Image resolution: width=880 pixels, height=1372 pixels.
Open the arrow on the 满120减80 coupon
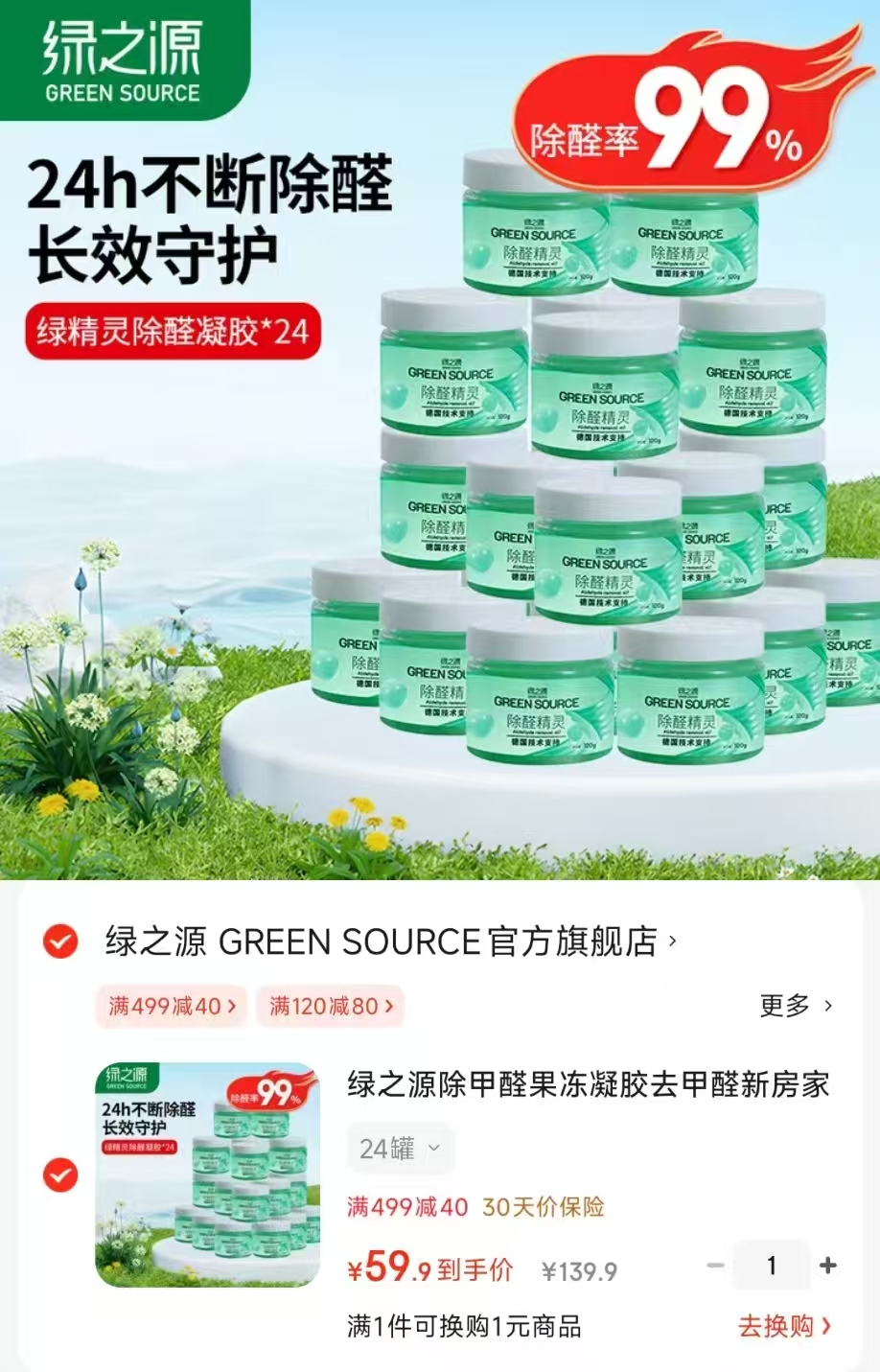point(390,1007)
